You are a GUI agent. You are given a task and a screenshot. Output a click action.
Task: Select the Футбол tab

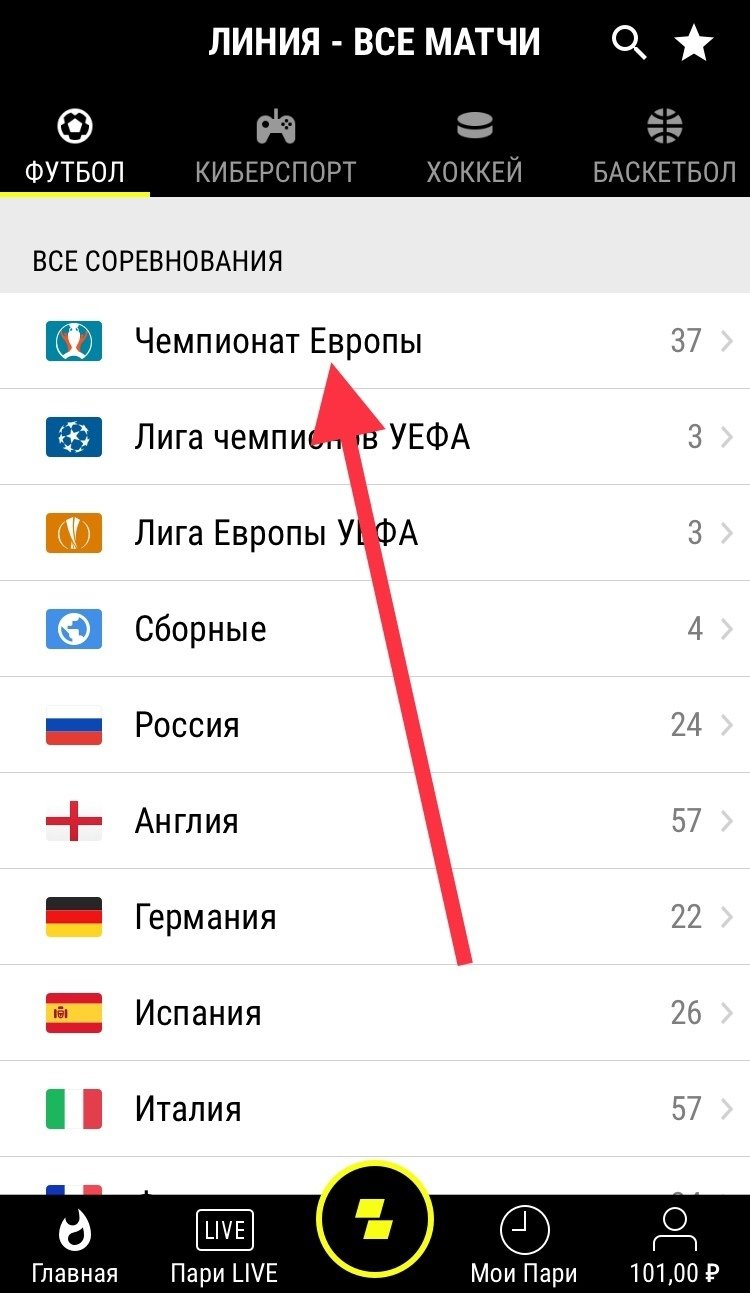(75, 148)
